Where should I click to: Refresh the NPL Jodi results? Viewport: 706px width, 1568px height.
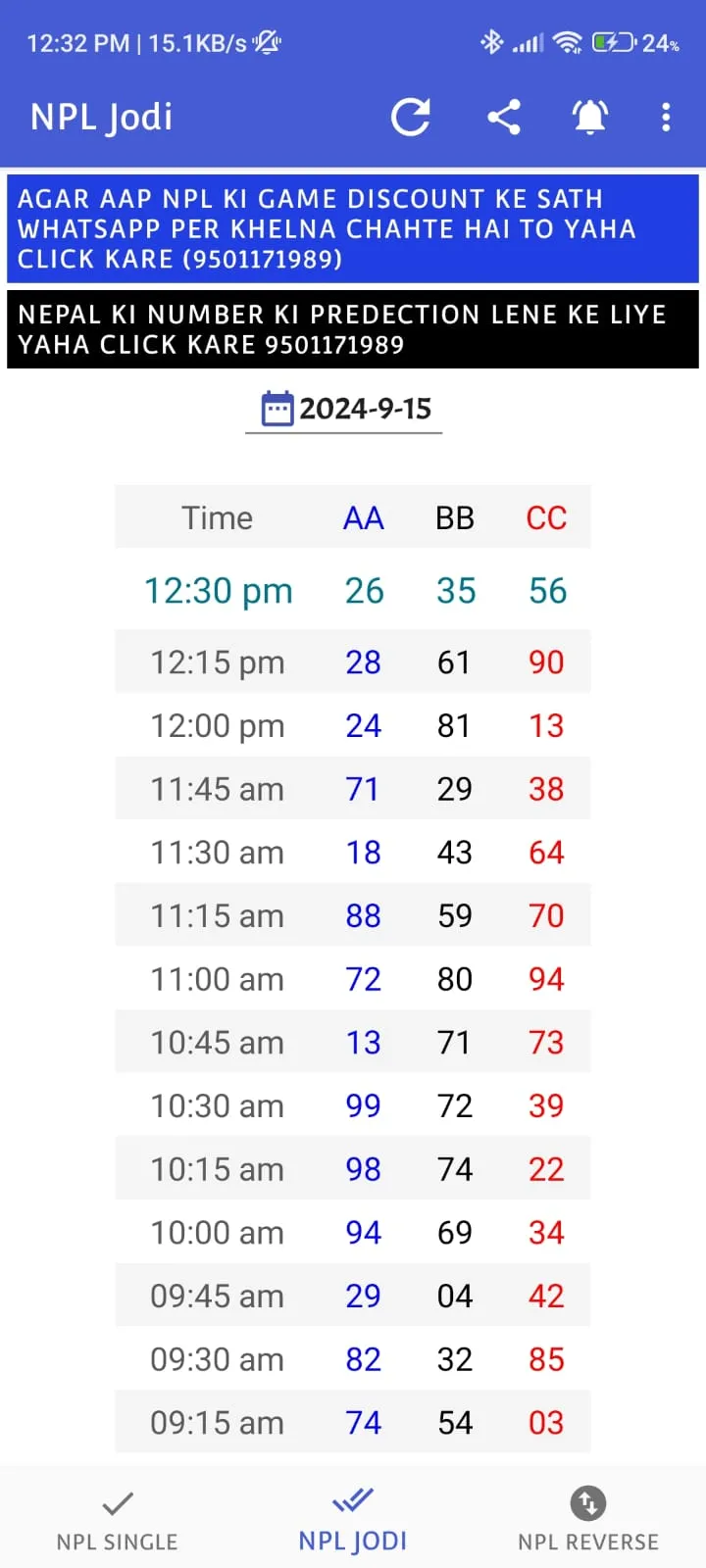[x=410, y=118]
